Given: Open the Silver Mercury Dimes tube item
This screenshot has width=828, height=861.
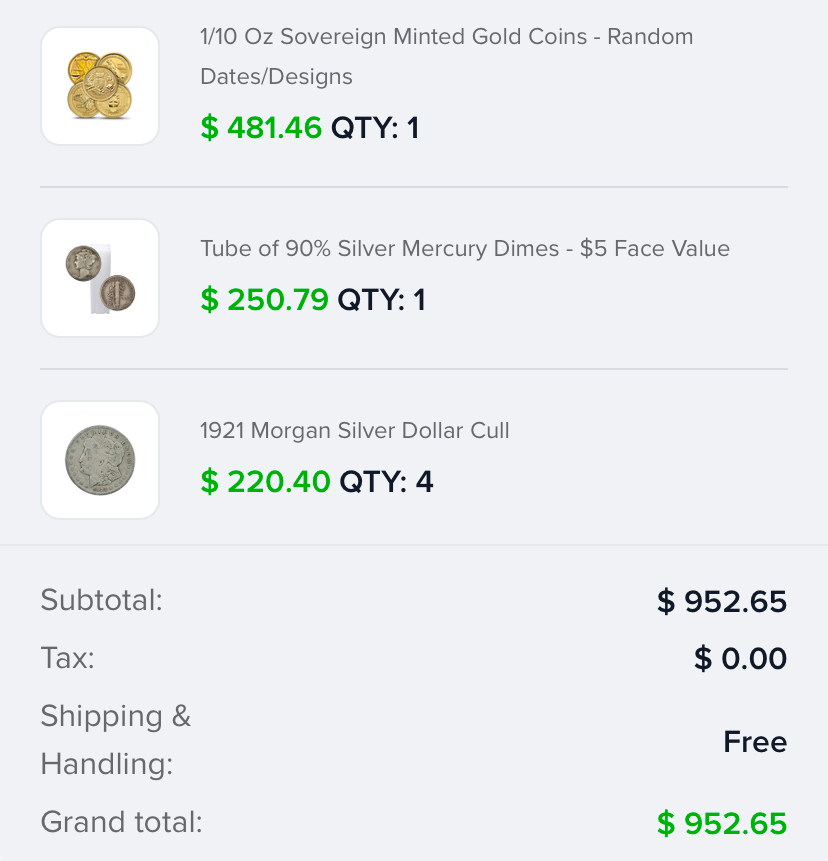Looking at the screenshot, I should (x=465, y=248).
